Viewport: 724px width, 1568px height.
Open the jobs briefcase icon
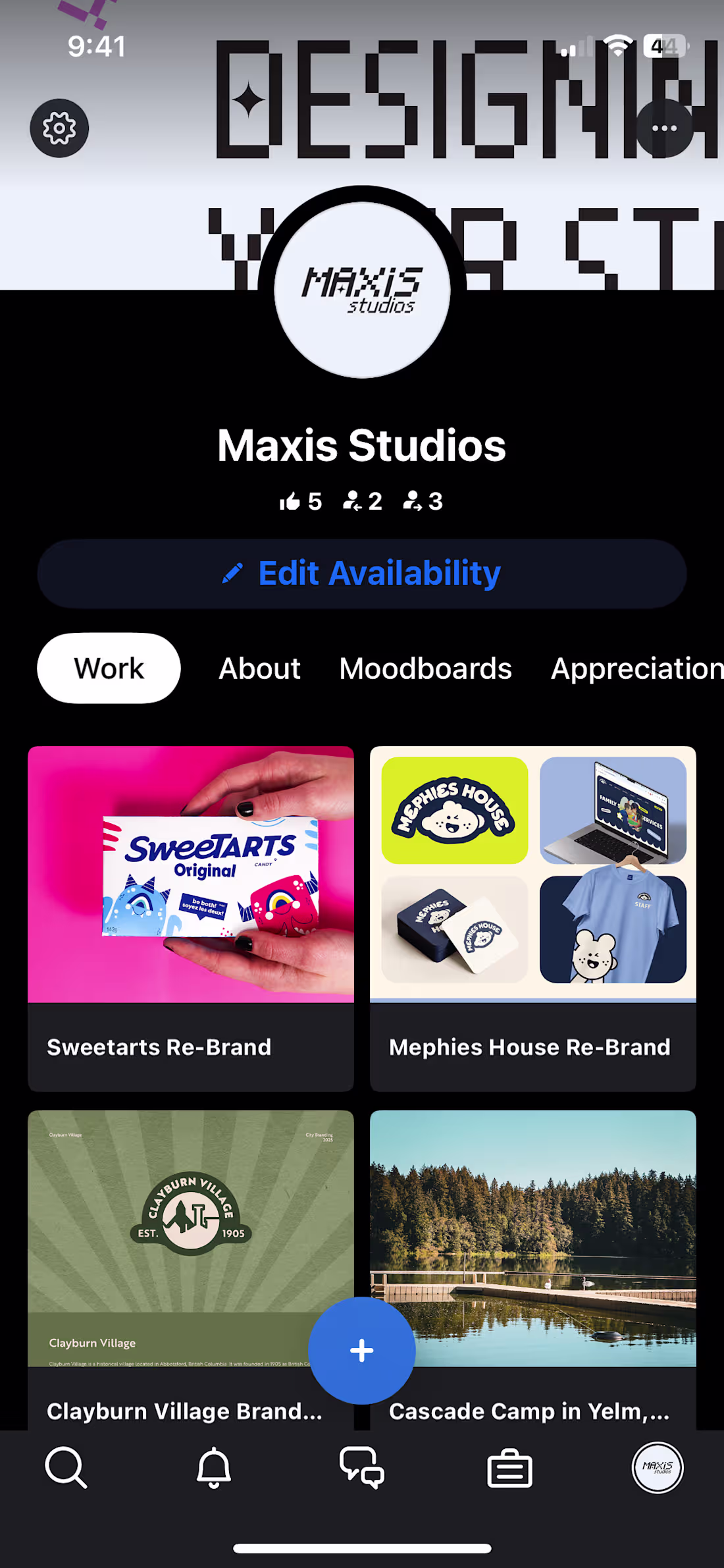509,1467
